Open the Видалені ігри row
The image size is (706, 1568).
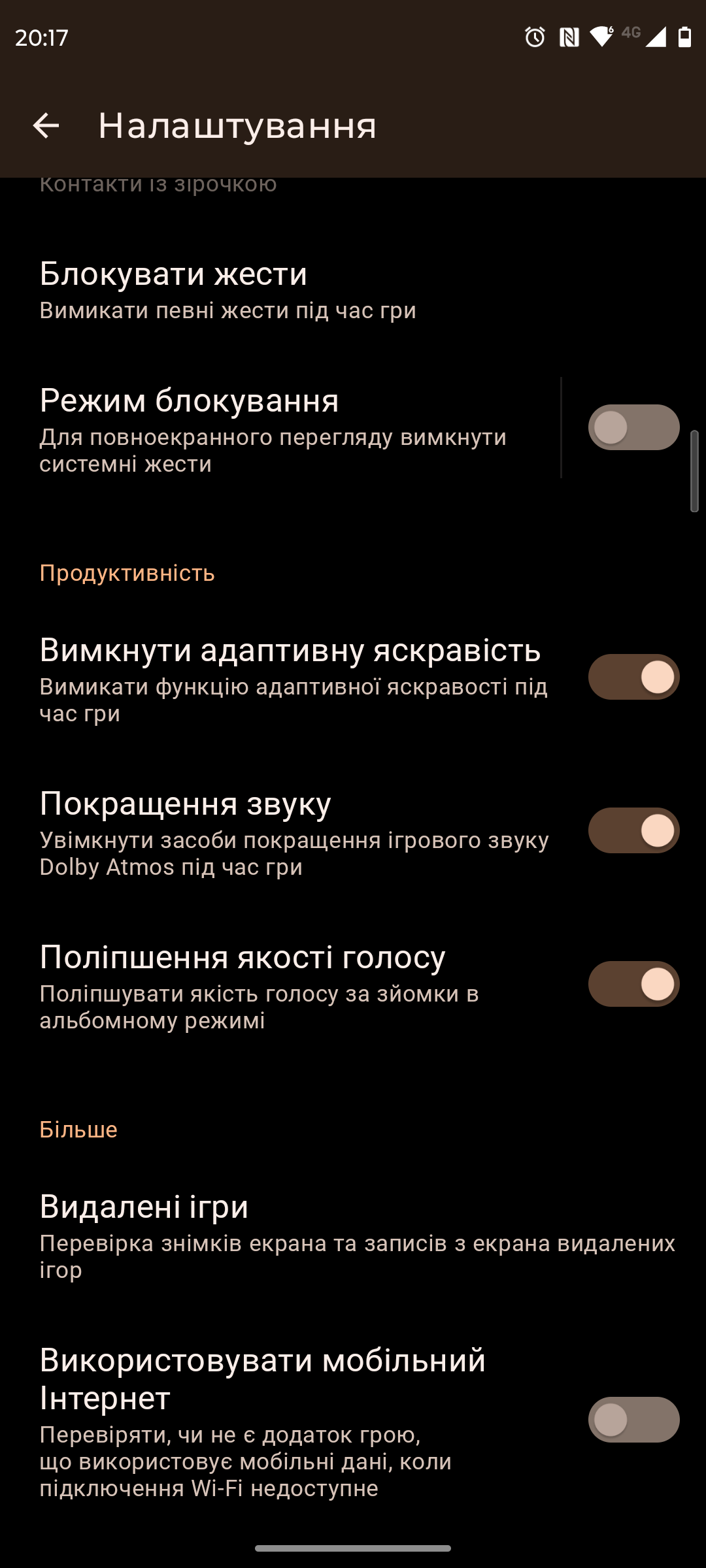coord(353,1235)
